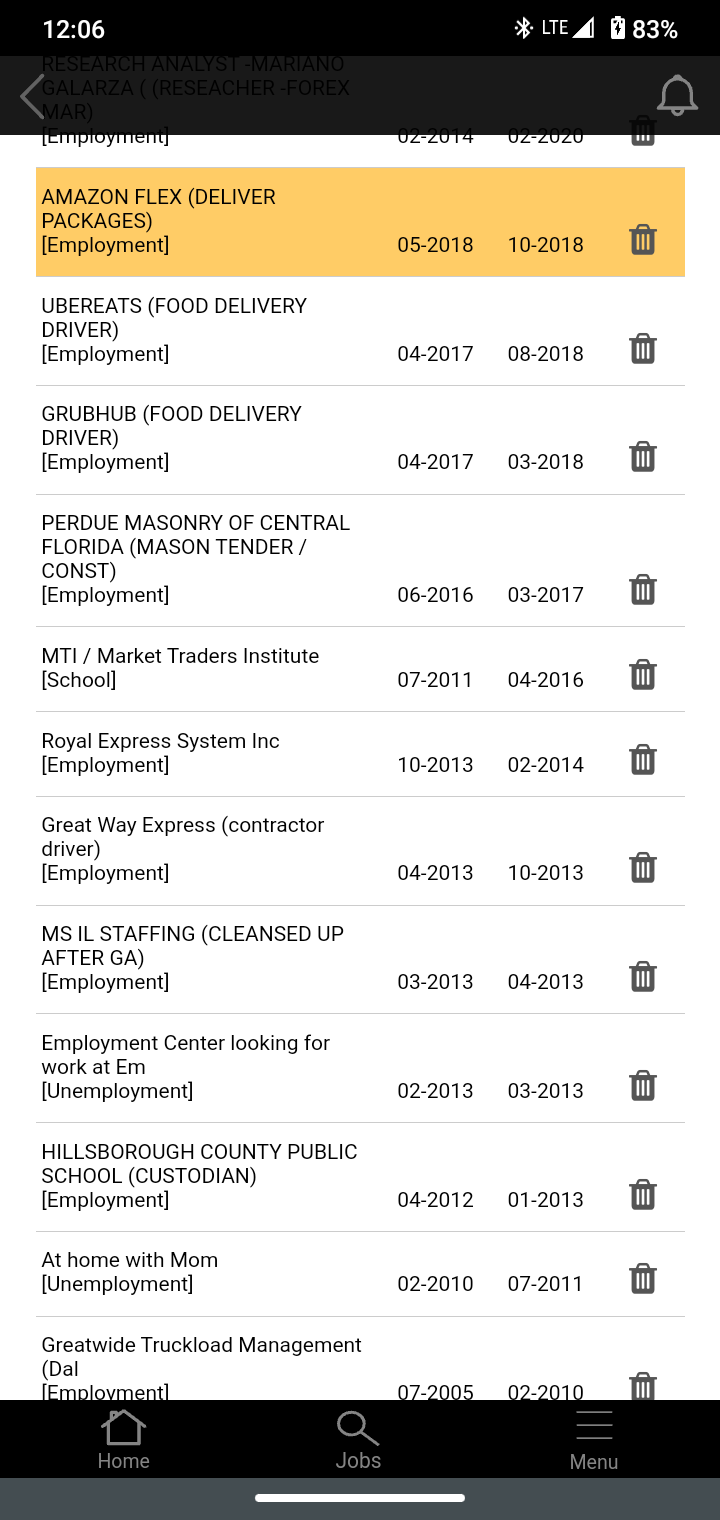Delete the Amazon Flex employment entry

click(643, 240)
